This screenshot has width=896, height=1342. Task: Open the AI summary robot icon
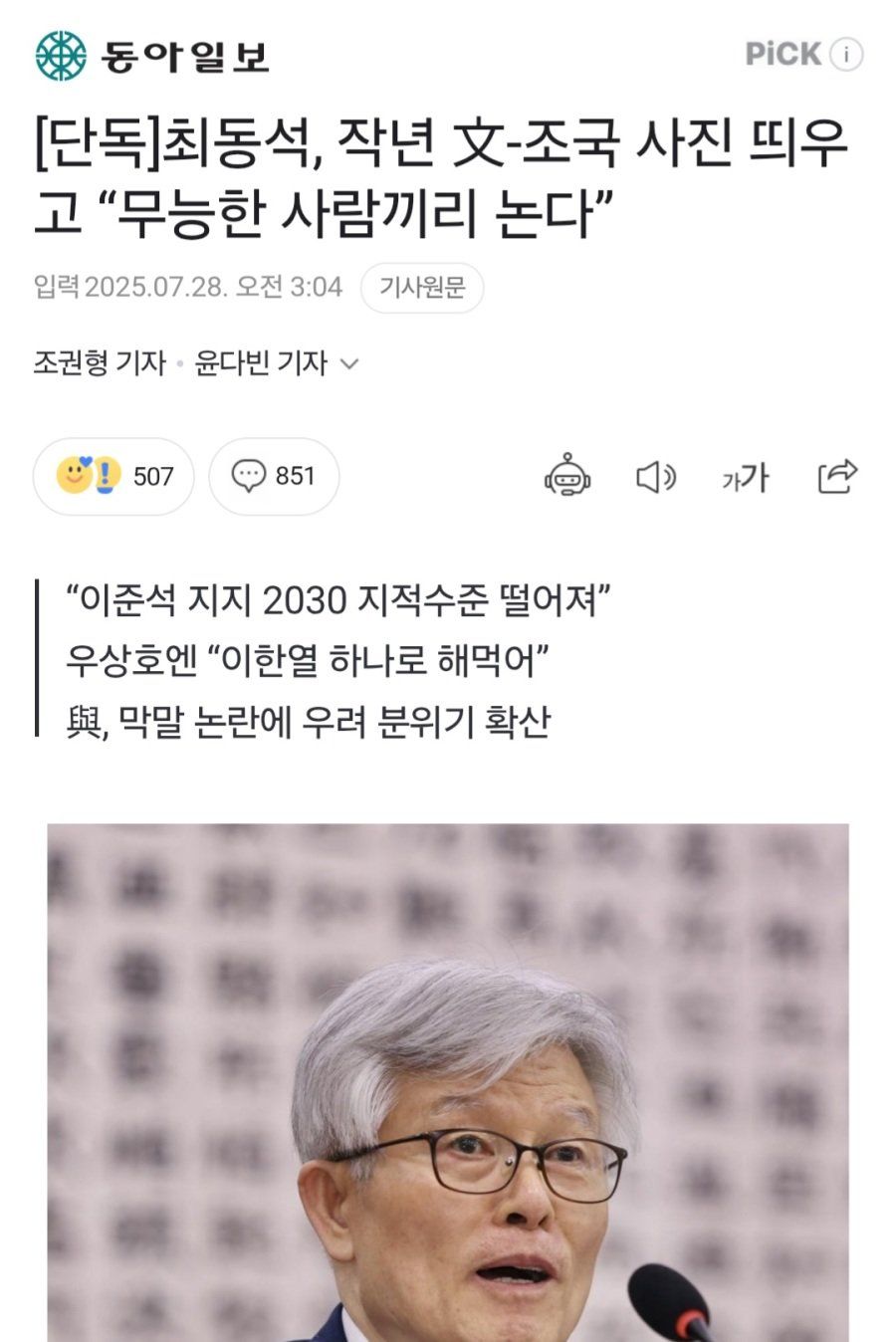(x=567, y=477)
